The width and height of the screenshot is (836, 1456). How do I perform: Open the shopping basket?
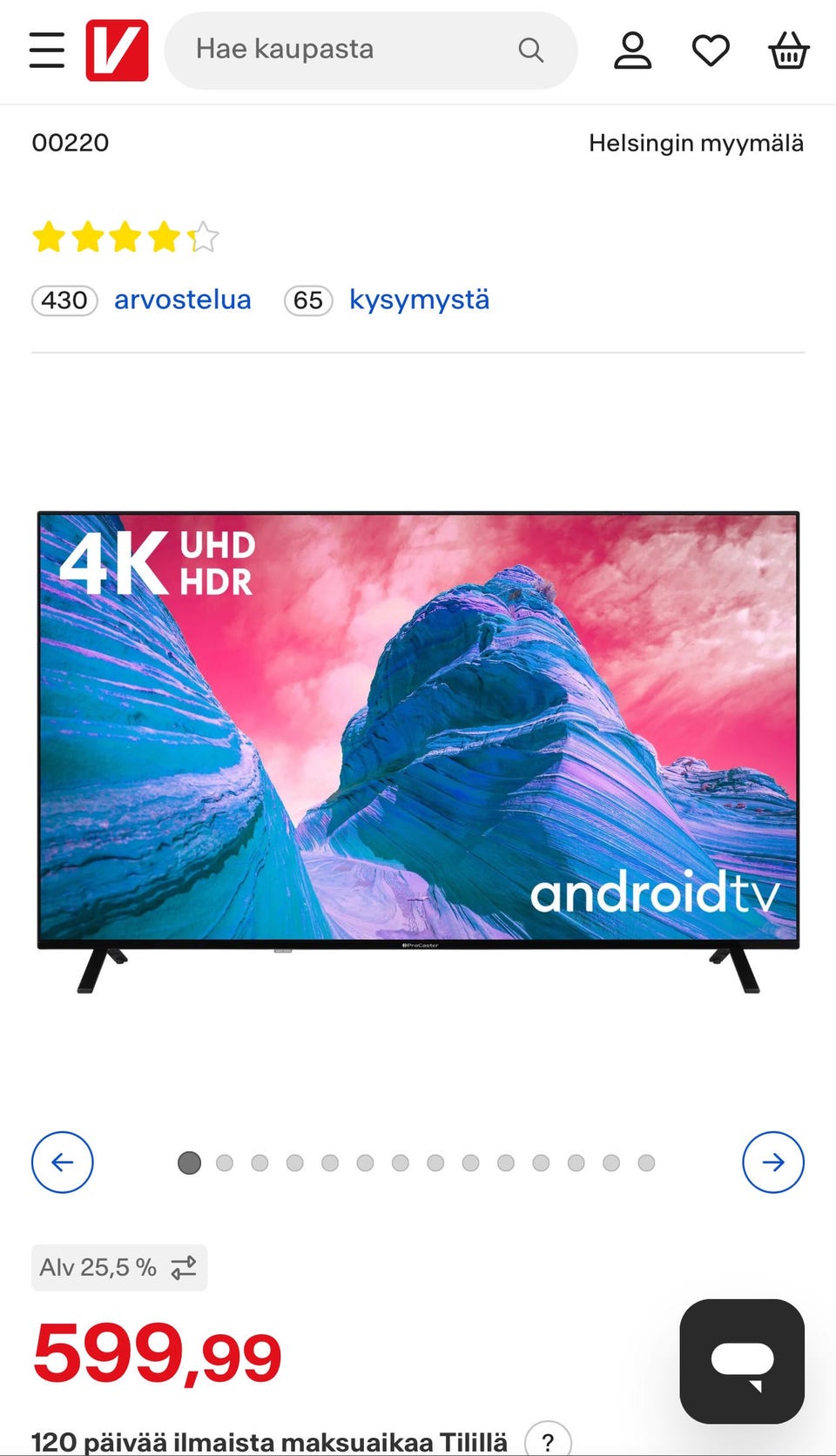pos(788,51)
